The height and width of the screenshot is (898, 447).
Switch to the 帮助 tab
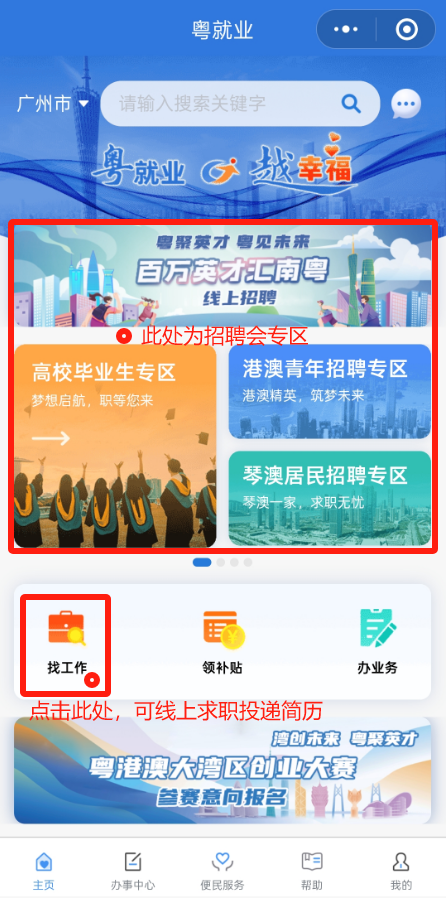[x=312, y=870]
